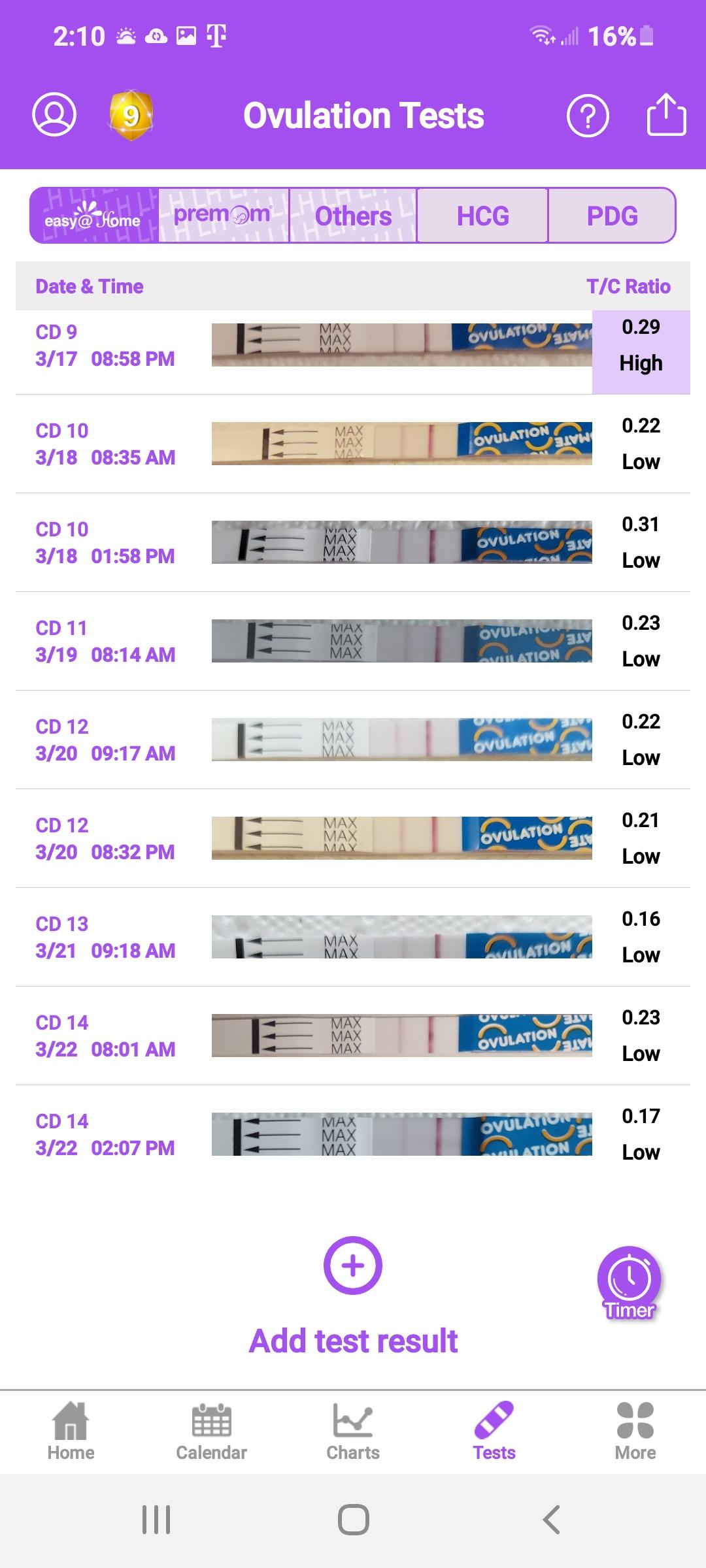
Task: Open the CD 9 3/17 08:58 PM test
Action: [353, 346]
